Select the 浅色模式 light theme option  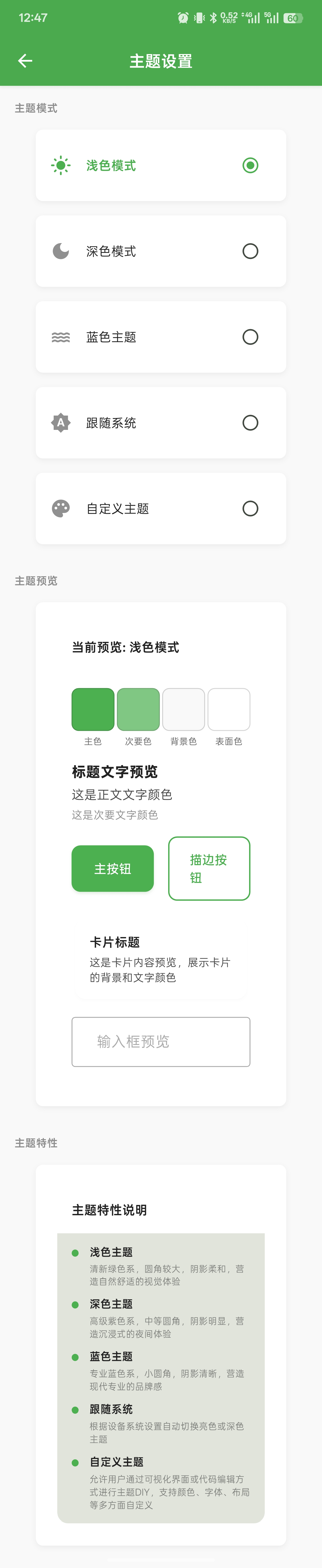(x=161, y=166)
